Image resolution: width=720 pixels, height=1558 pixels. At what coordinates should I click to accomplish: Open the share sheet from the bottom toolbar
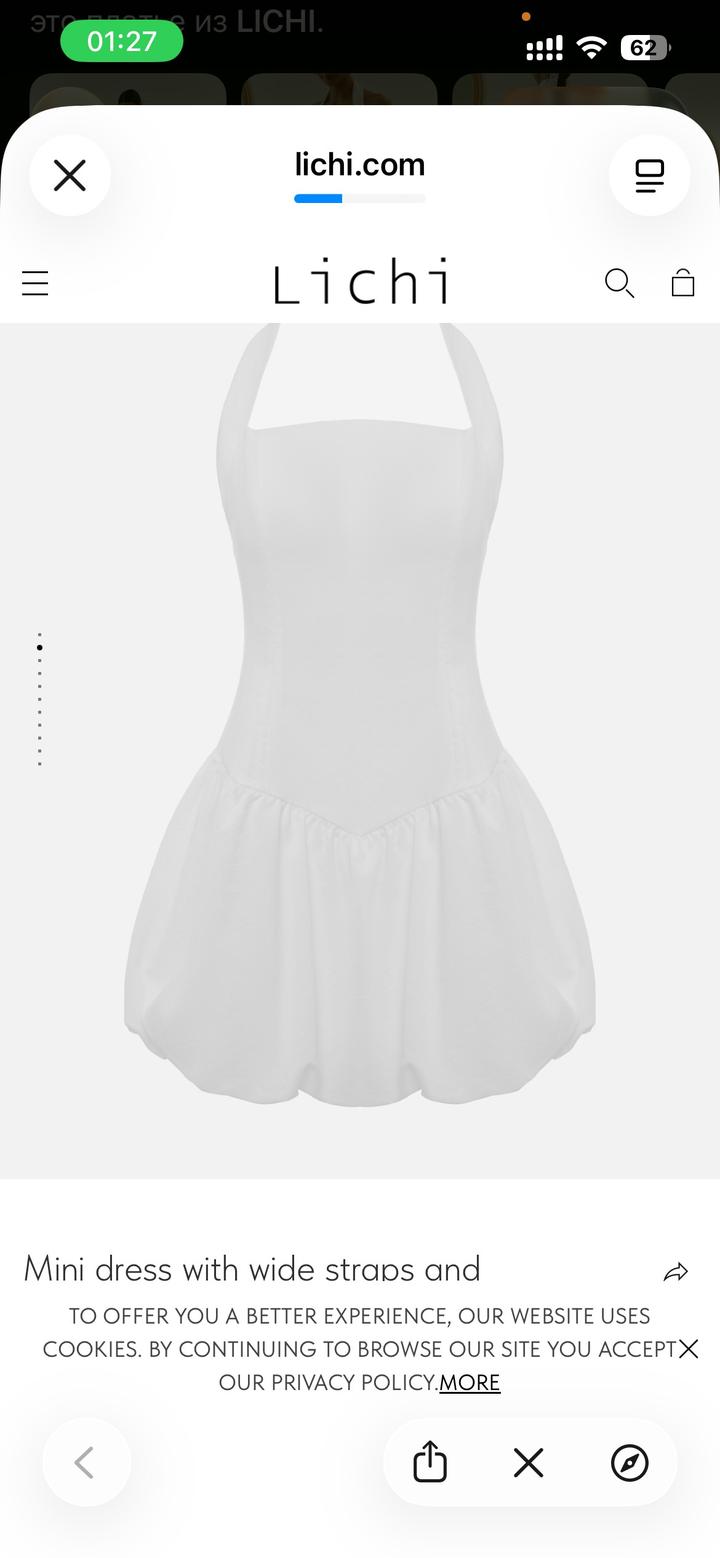click(430, 1462)
